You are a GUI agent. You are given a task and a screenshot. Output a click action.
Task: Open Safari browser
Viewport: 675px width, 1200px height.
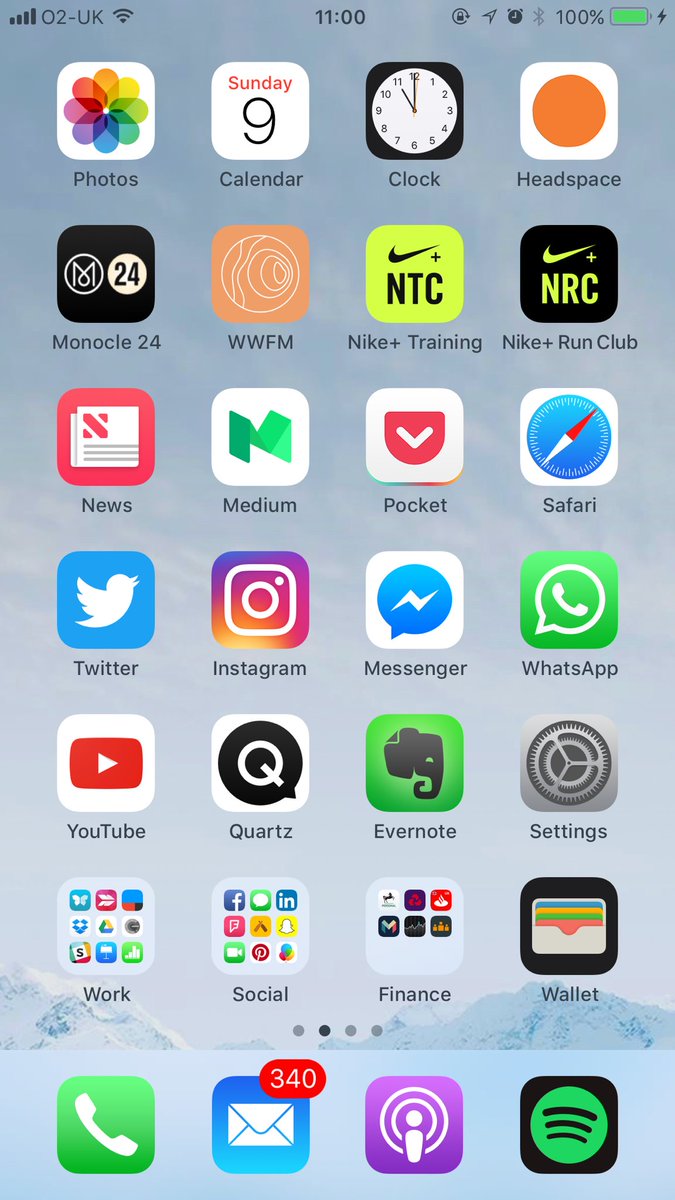click(569, 437)
